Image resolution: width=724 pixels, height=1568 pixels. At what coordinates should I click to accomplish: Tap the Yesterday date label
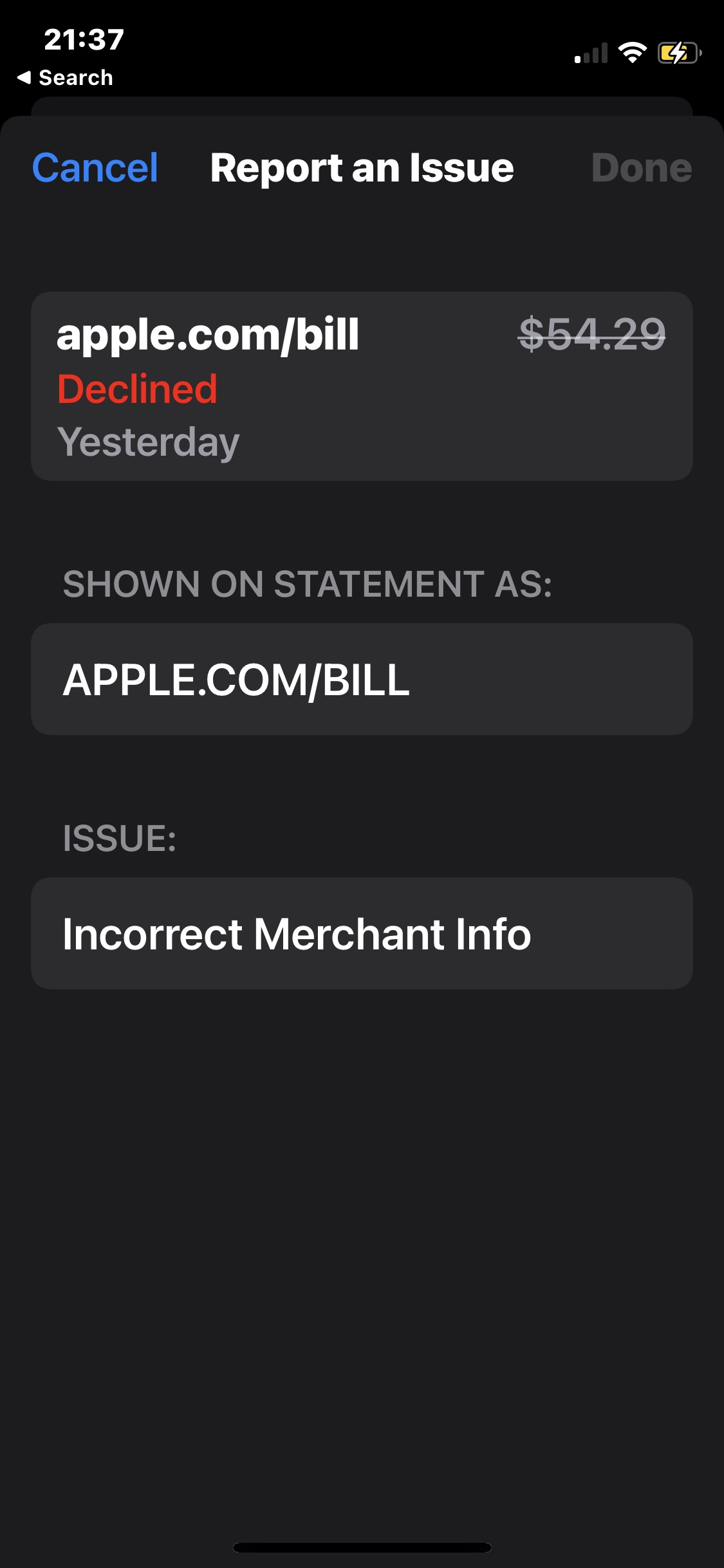(149, 440)
